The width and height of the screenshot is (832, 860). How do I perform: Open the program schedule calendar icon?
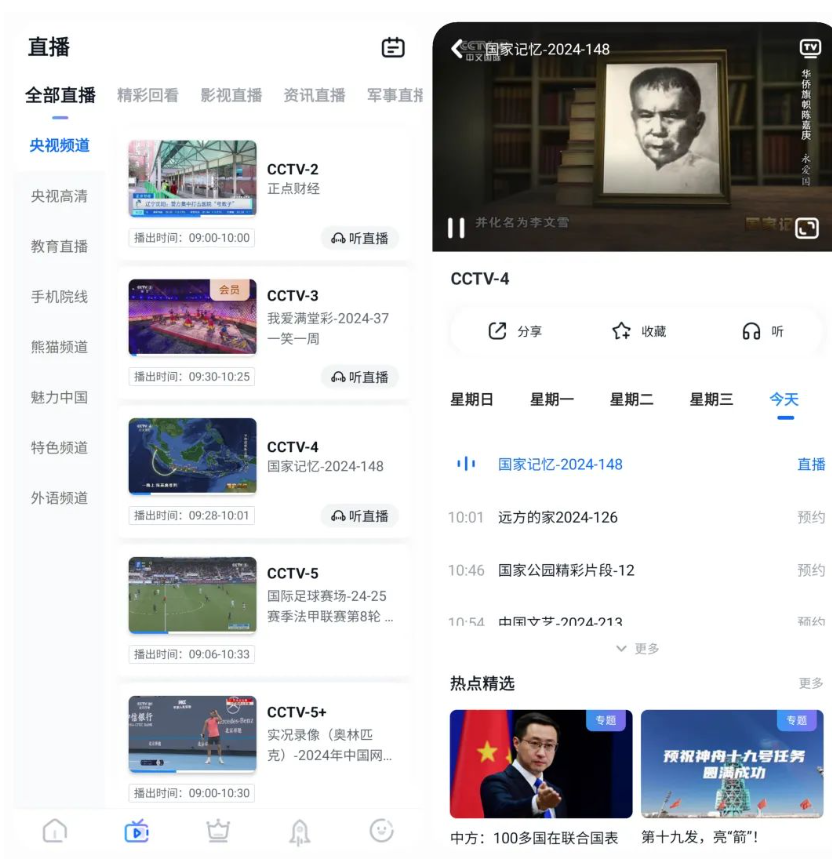click(x=393, y=47)
